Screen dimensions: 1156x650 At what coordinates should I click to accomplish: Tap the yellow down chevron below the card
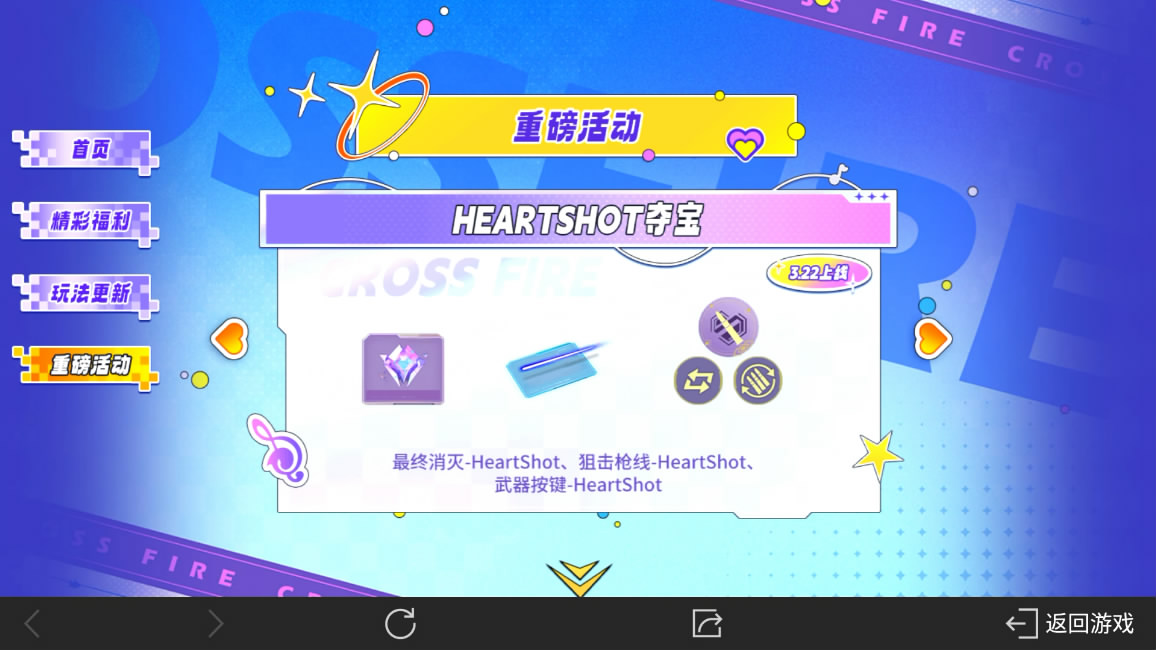(579, 579)
